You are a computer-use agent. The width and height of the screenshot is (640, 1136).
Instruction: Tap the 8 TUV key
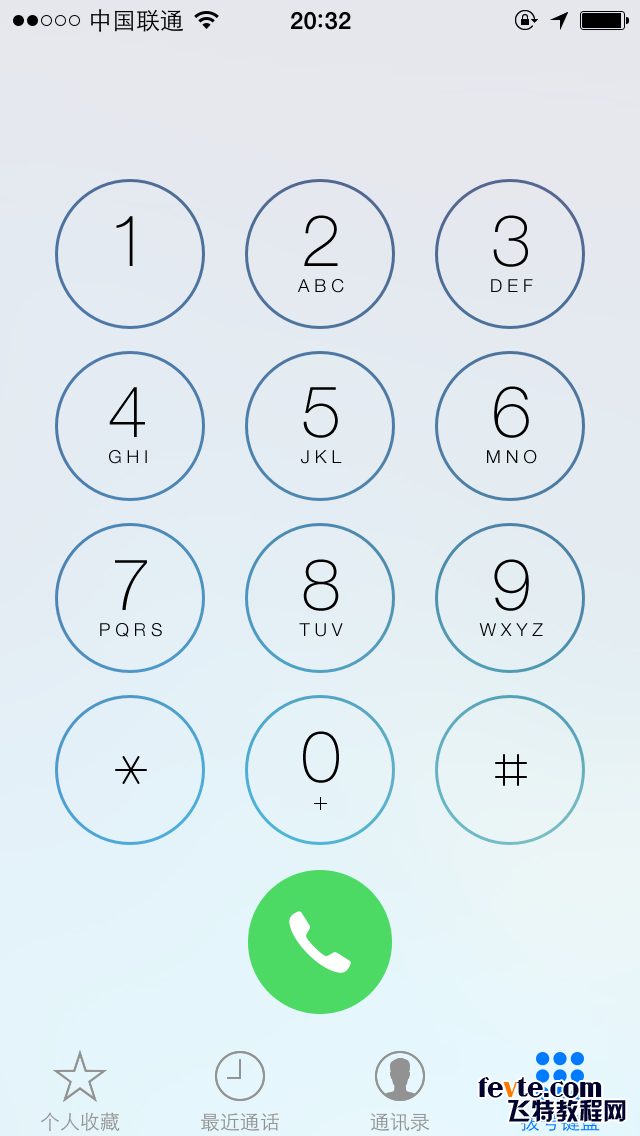[x=320, y=598]
